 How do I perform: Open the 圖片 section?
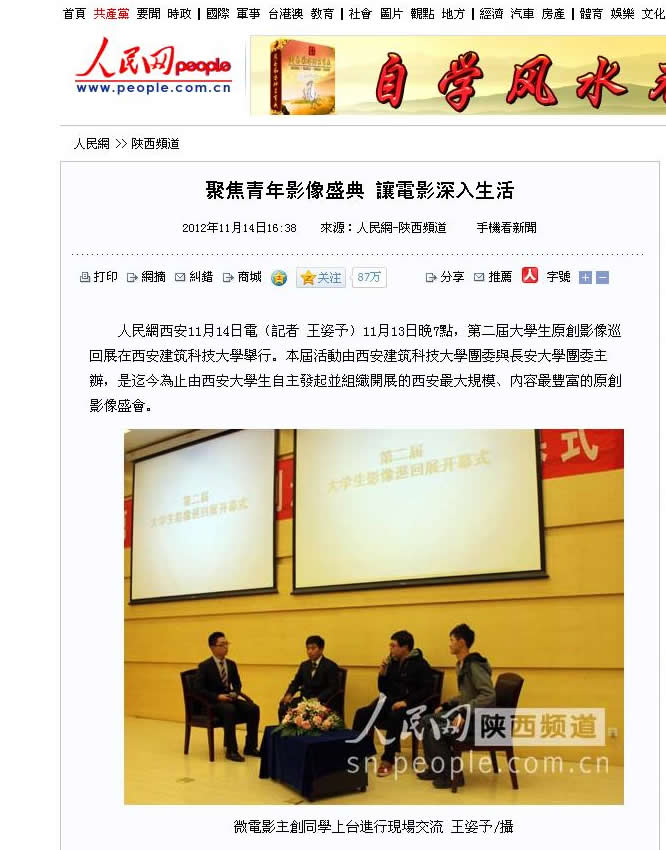[391, 13]
